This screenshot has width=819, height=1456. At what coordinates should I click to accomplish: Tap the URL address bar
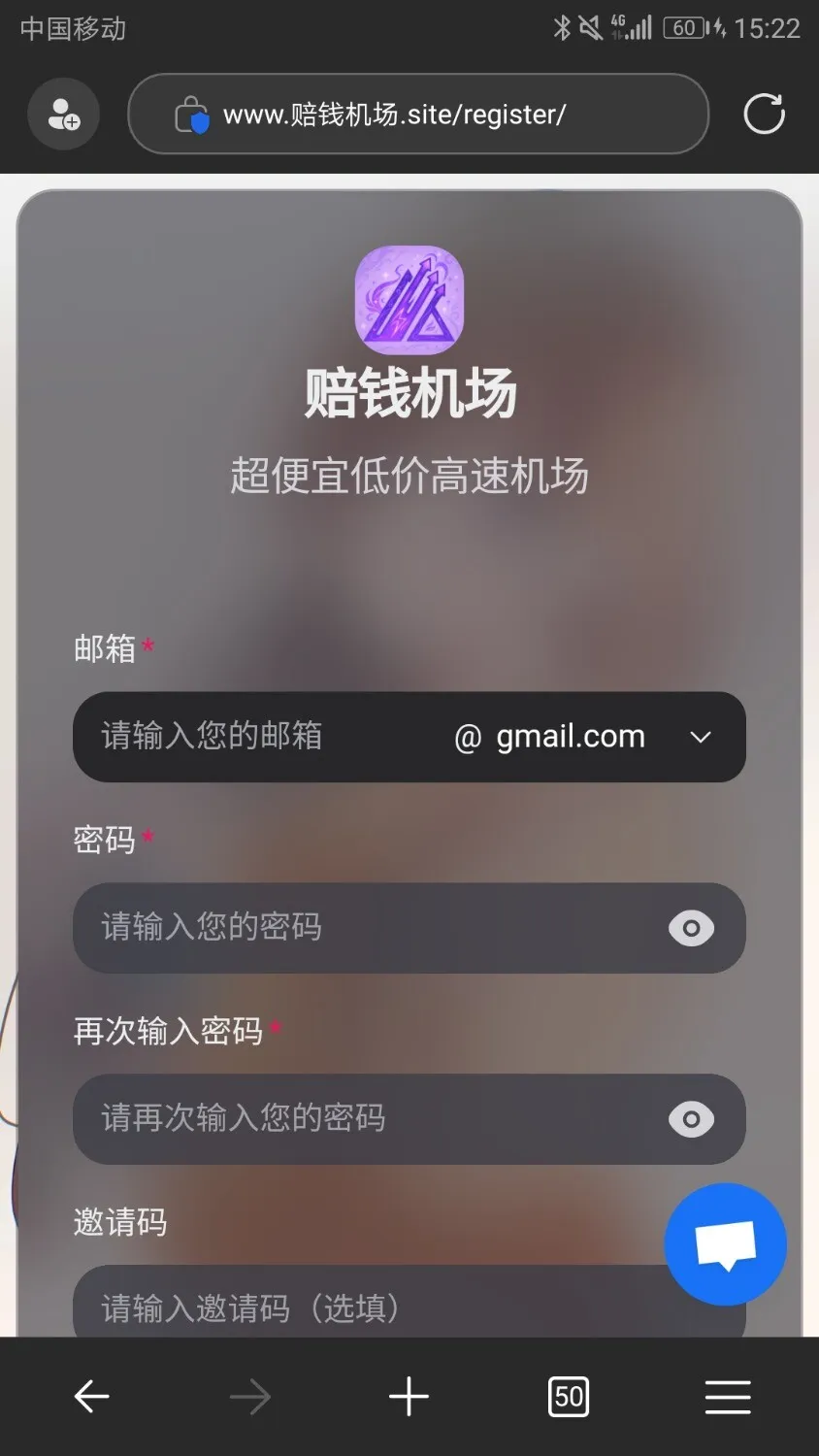pos(417,115)
